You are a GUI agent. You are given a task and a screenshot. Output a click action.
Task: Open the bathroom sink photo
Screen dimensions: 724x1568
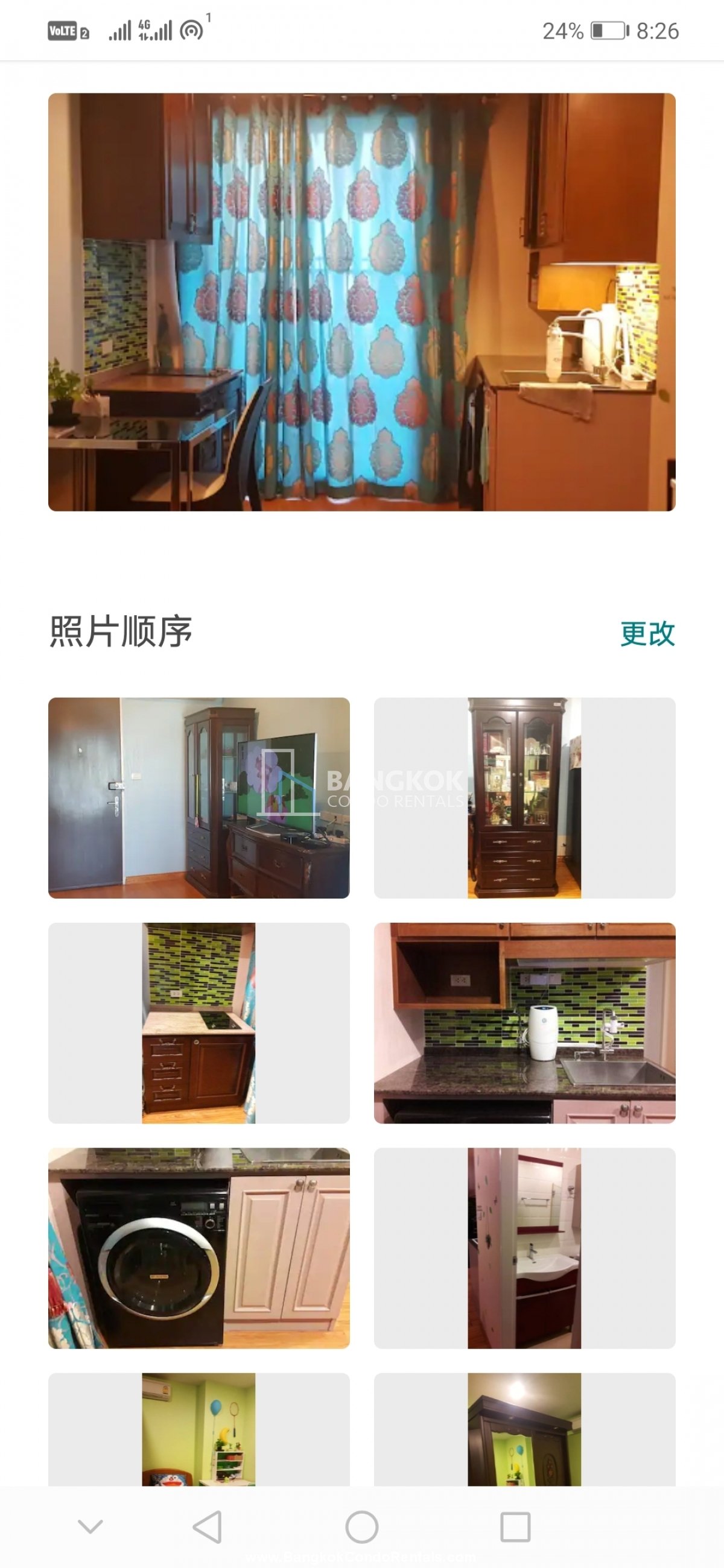tap(524, 1248)
